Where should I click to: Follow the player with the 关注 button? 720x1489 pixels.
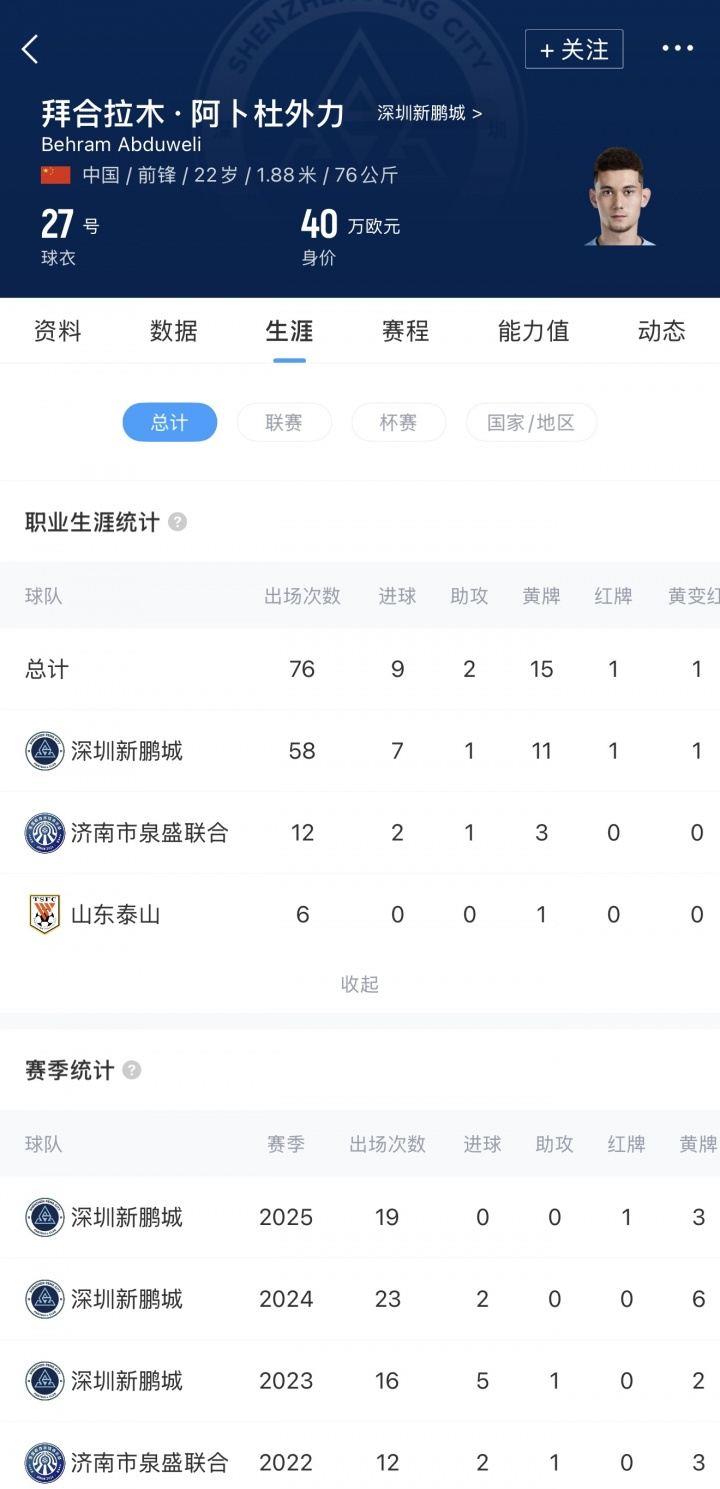click(574, 49)
